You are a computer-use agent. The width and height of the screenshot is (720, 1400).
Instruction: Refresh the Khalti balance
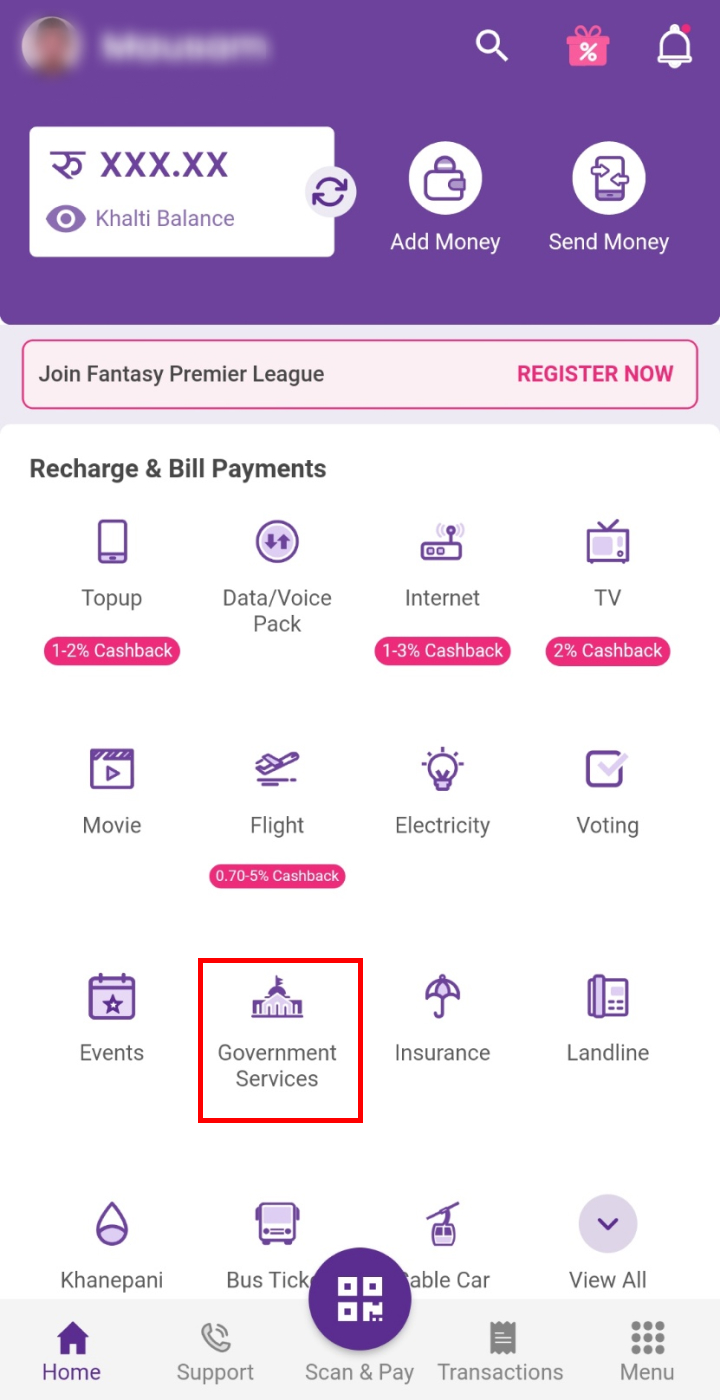pyautogui.click(x=330, y=192)
